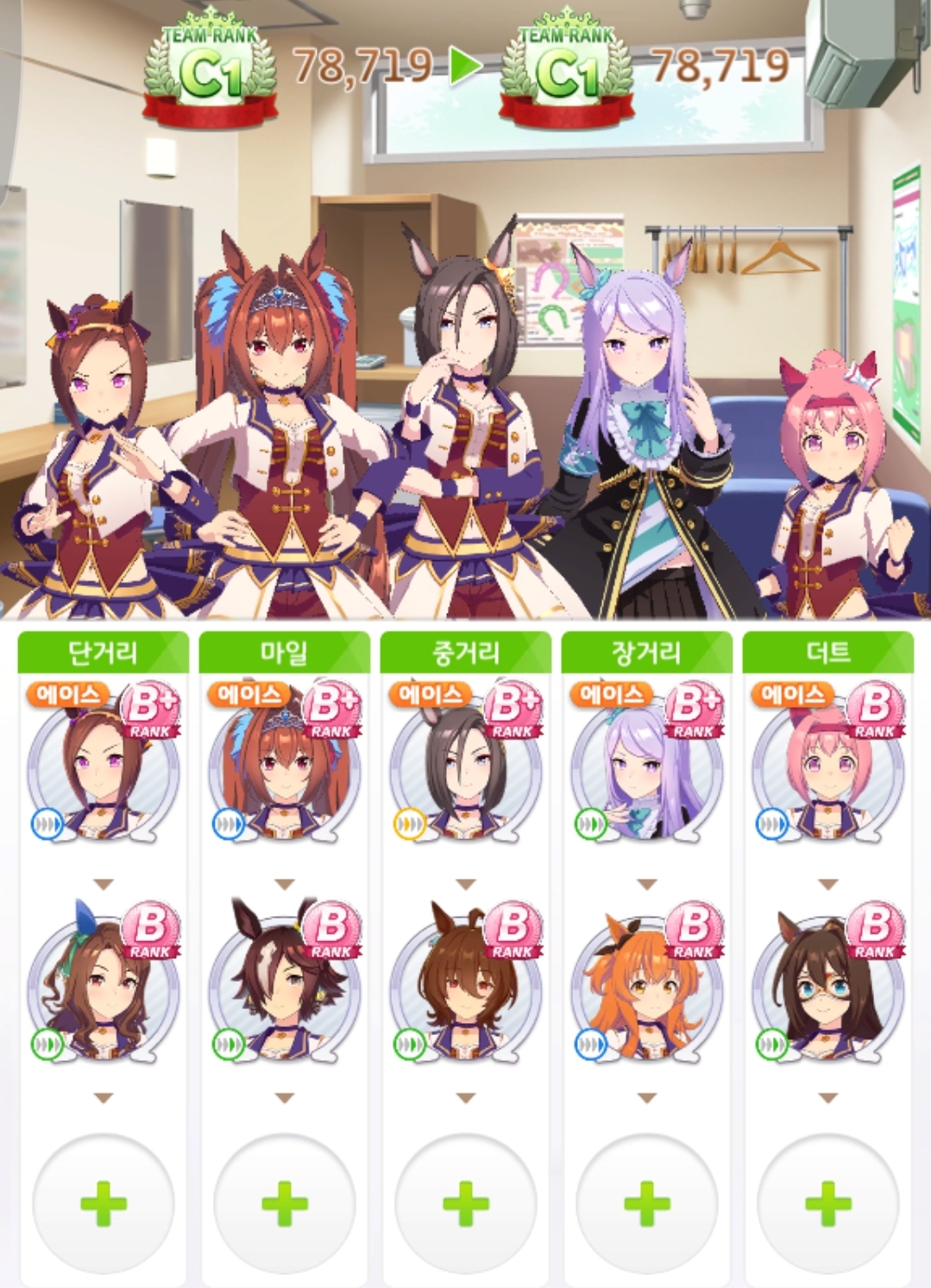931x1288 pixels.
Task: Add a third member to 마일 team
Action: [x=284, y=1203]
